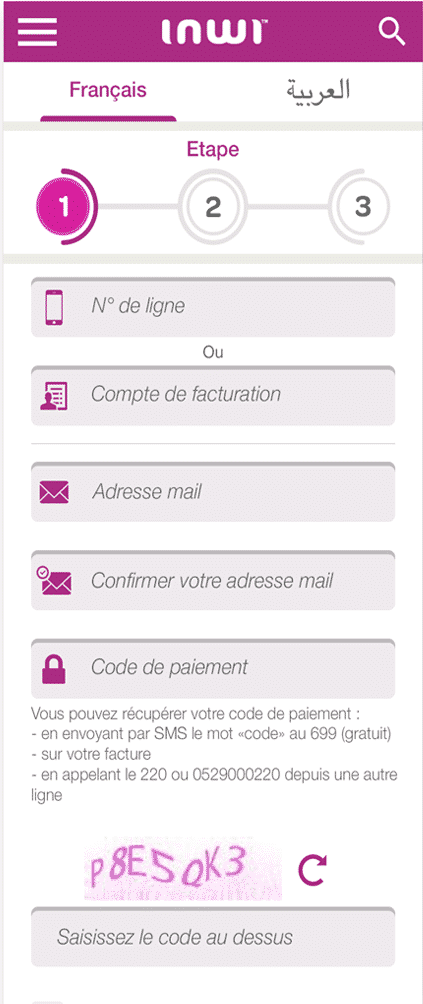Focus the Code de paiement field

pos(213,668)
